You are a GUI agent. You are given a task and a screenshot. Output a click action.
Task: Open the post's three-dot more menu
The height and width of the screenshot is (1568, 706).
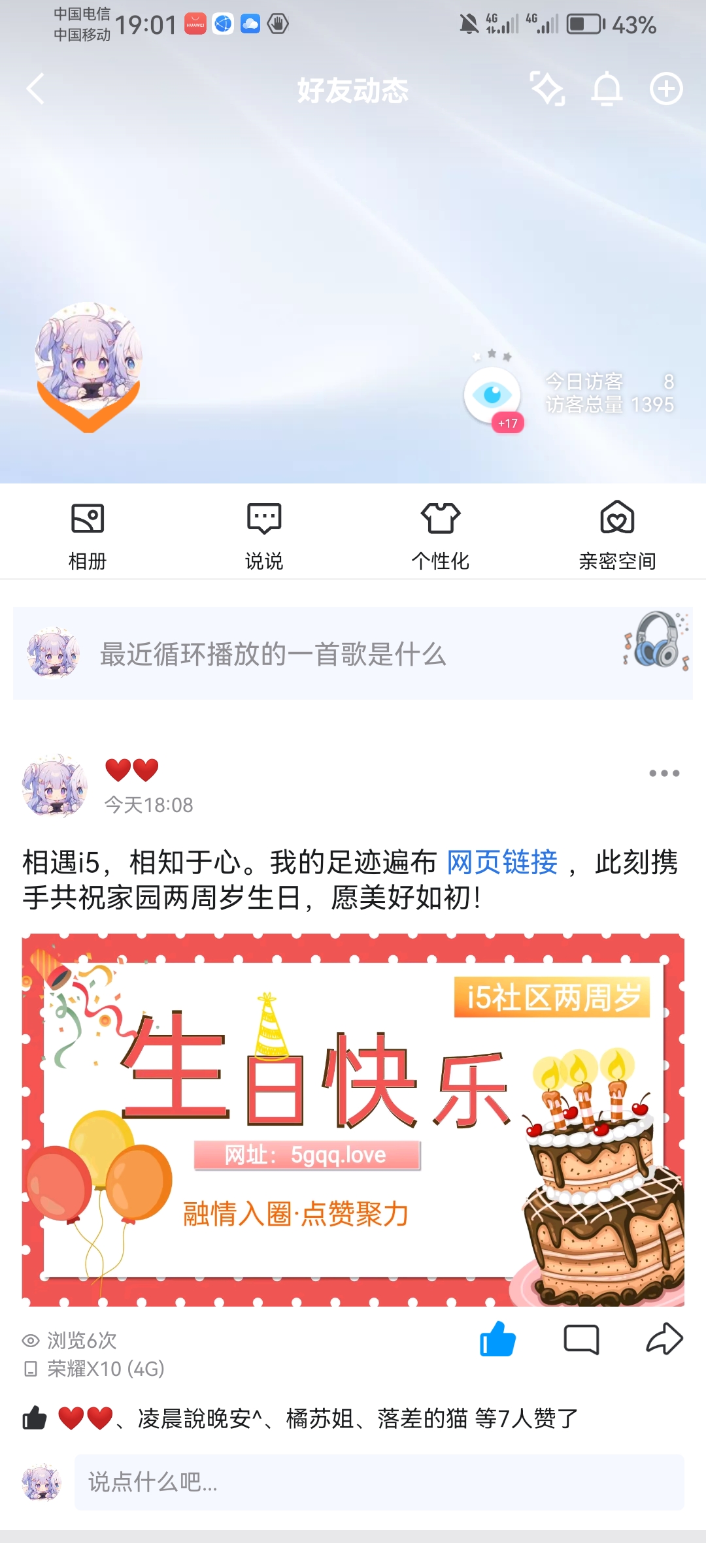click(x=664, y=774)
